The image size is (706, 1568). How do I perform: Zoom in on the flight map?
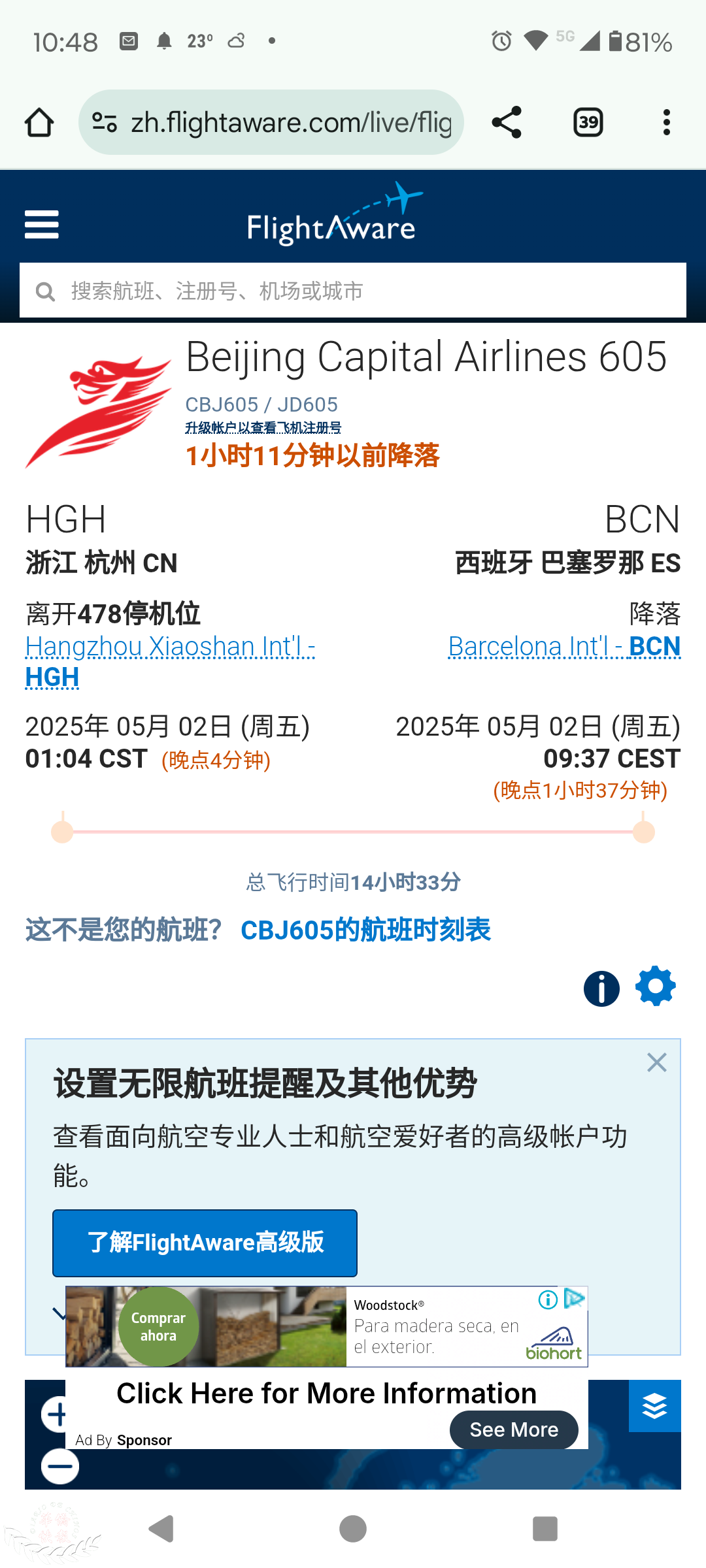[x=58, y=1415]
